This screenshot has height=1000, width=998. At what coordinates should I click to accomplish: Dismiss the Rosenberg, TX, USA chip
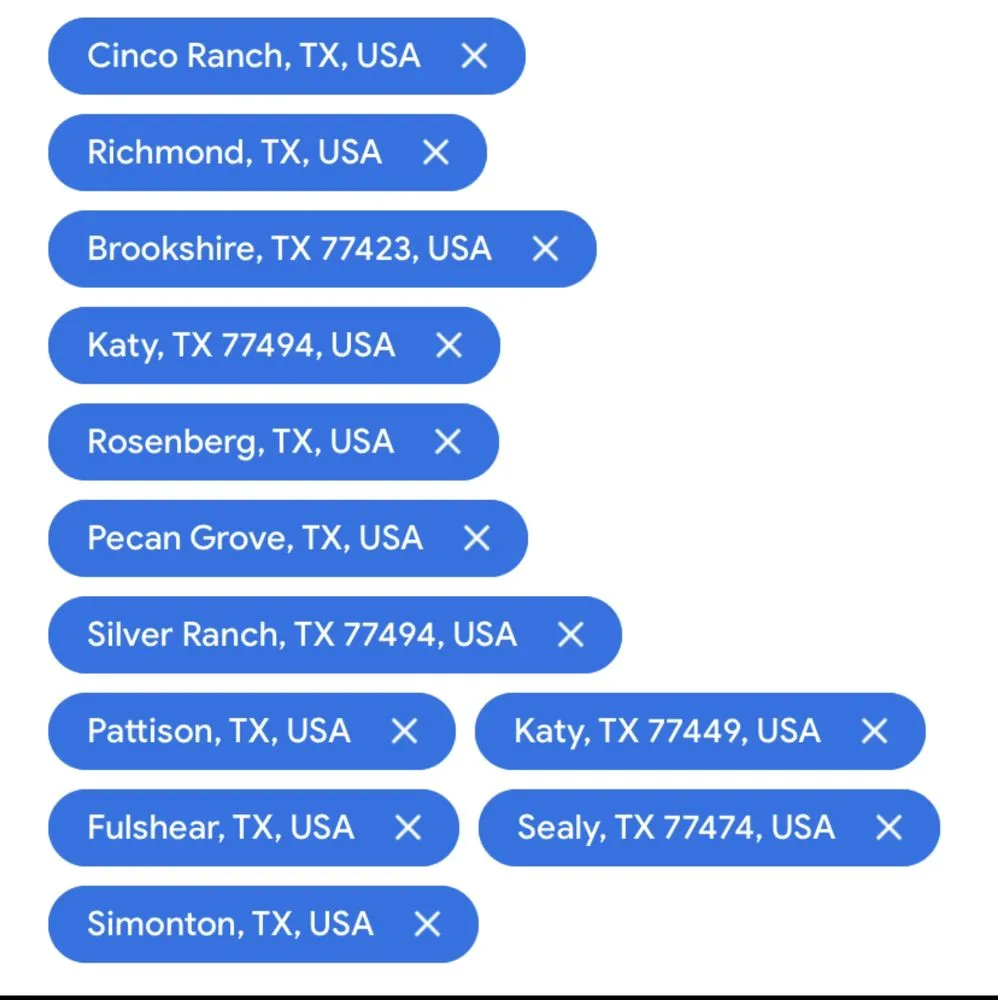[448, 441]
